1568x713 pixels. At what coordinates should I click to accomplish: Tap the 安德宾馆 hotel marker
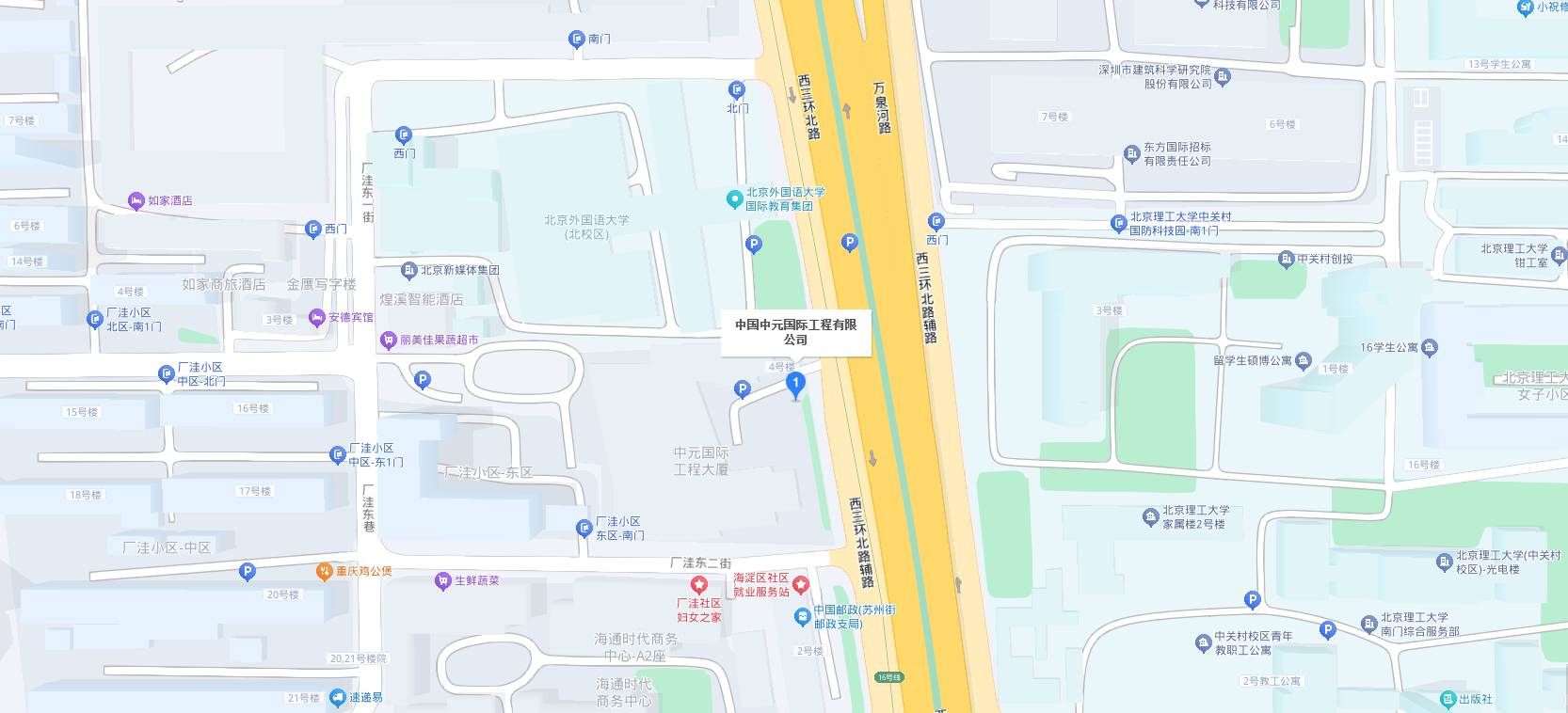point(317,317)
